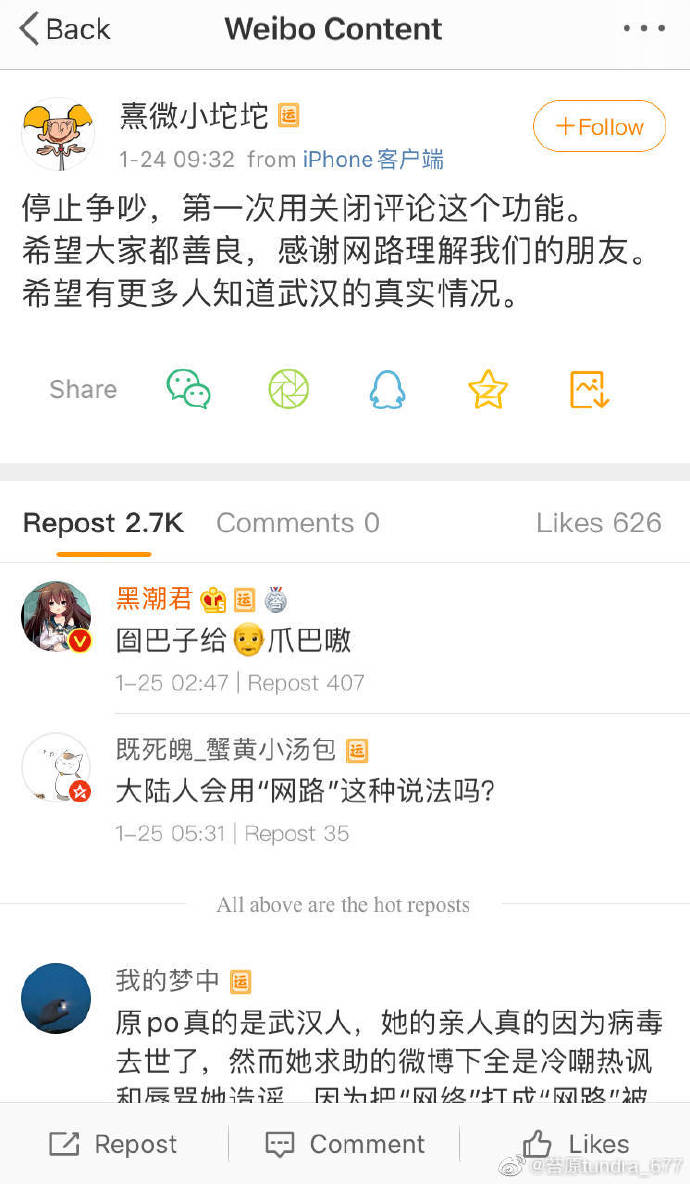Viewport: 690px width, 1184px height.
Task: Switch to Comments 0 tab
Action: (297, 523)
